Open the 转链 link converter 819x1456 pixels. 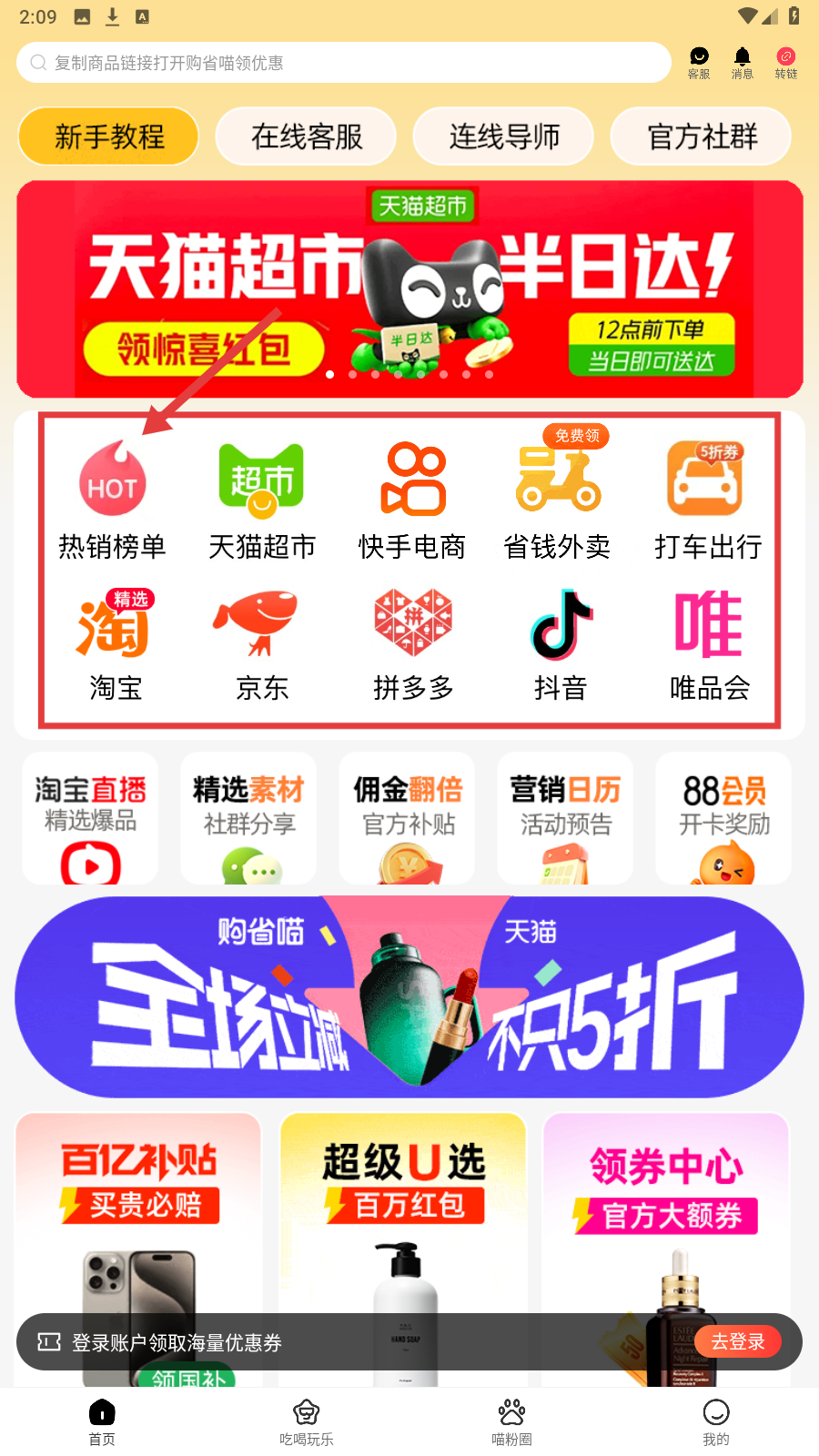[x=786, y=63]
